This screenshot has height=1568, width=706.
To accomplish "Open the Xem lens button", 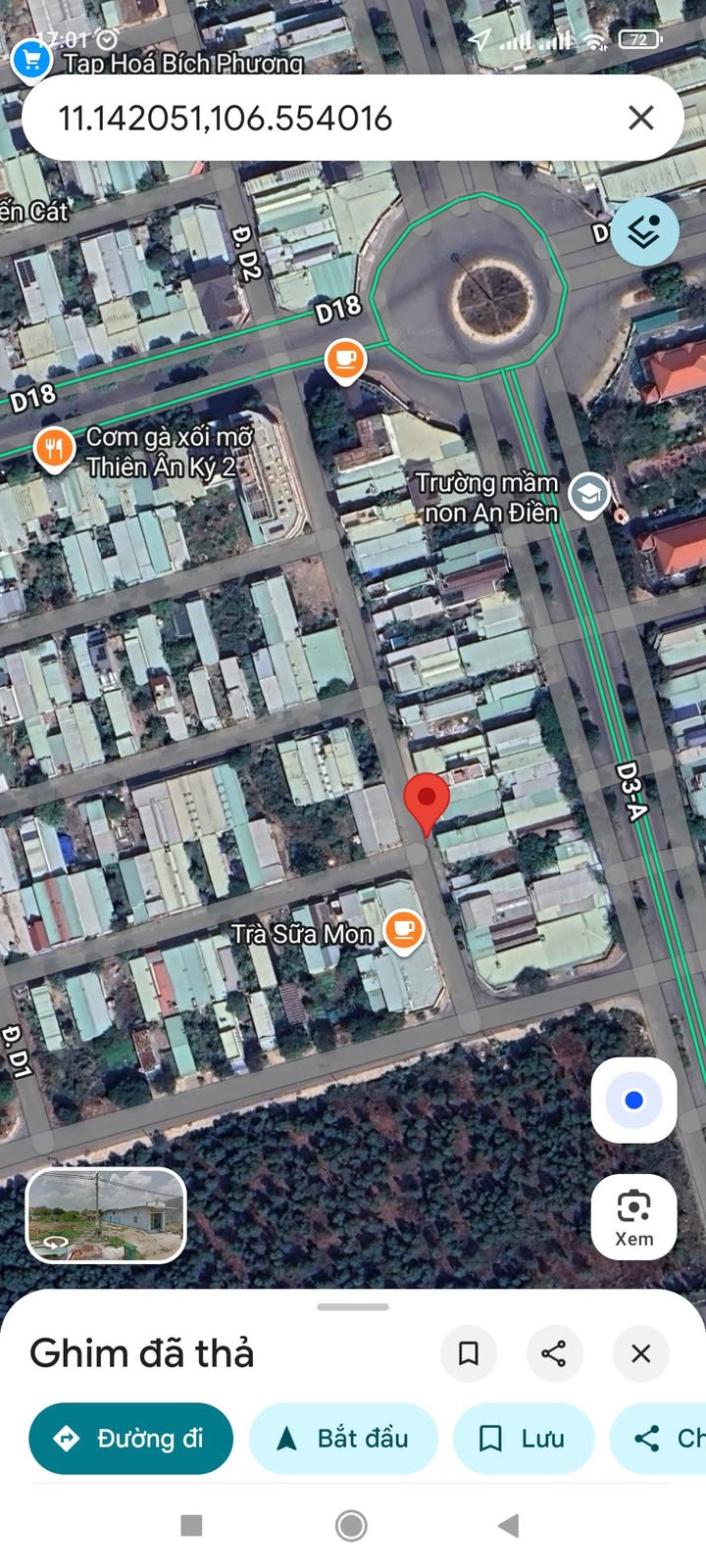I will pos(633,1216).
